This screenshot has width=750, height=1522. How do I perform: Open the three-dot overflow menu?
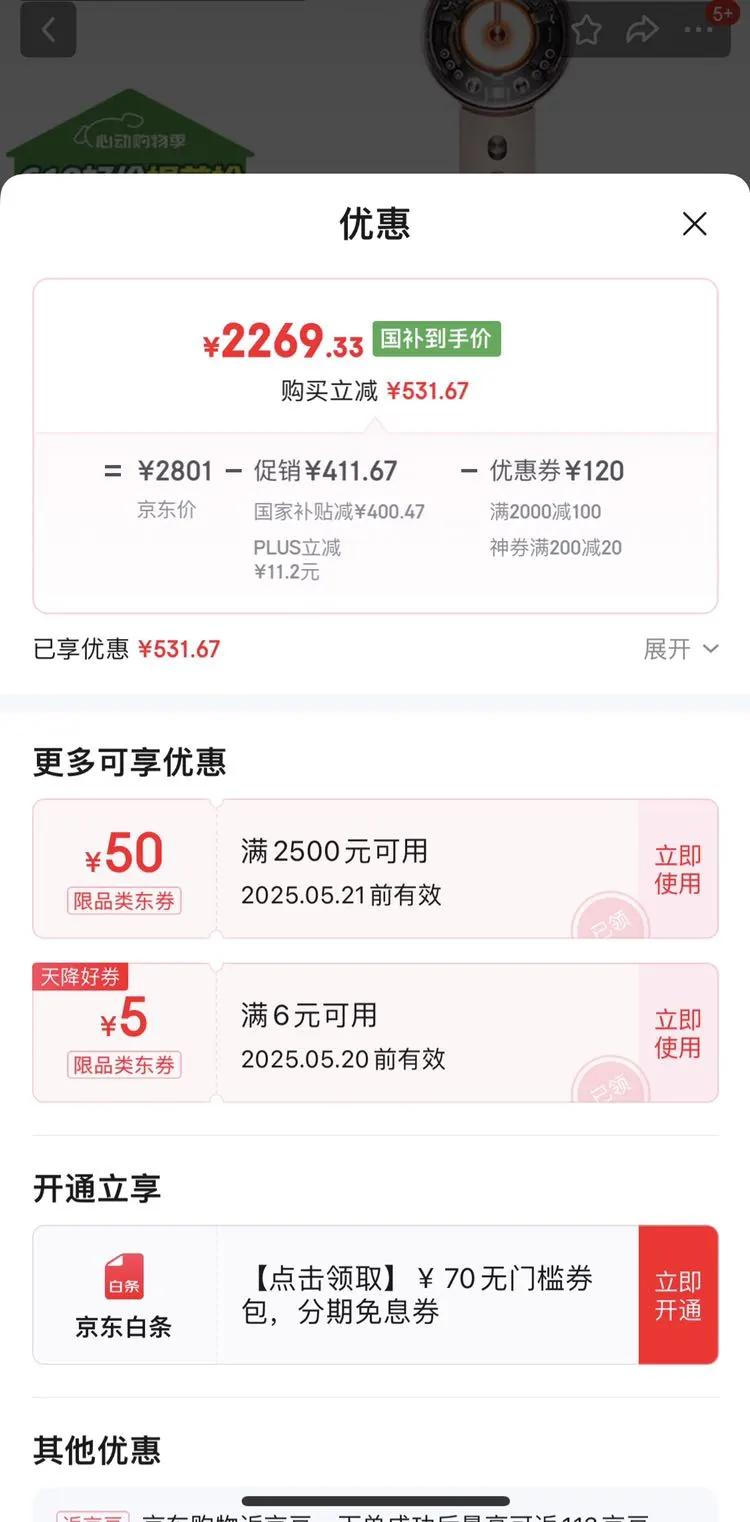click(x=698, y=30)
